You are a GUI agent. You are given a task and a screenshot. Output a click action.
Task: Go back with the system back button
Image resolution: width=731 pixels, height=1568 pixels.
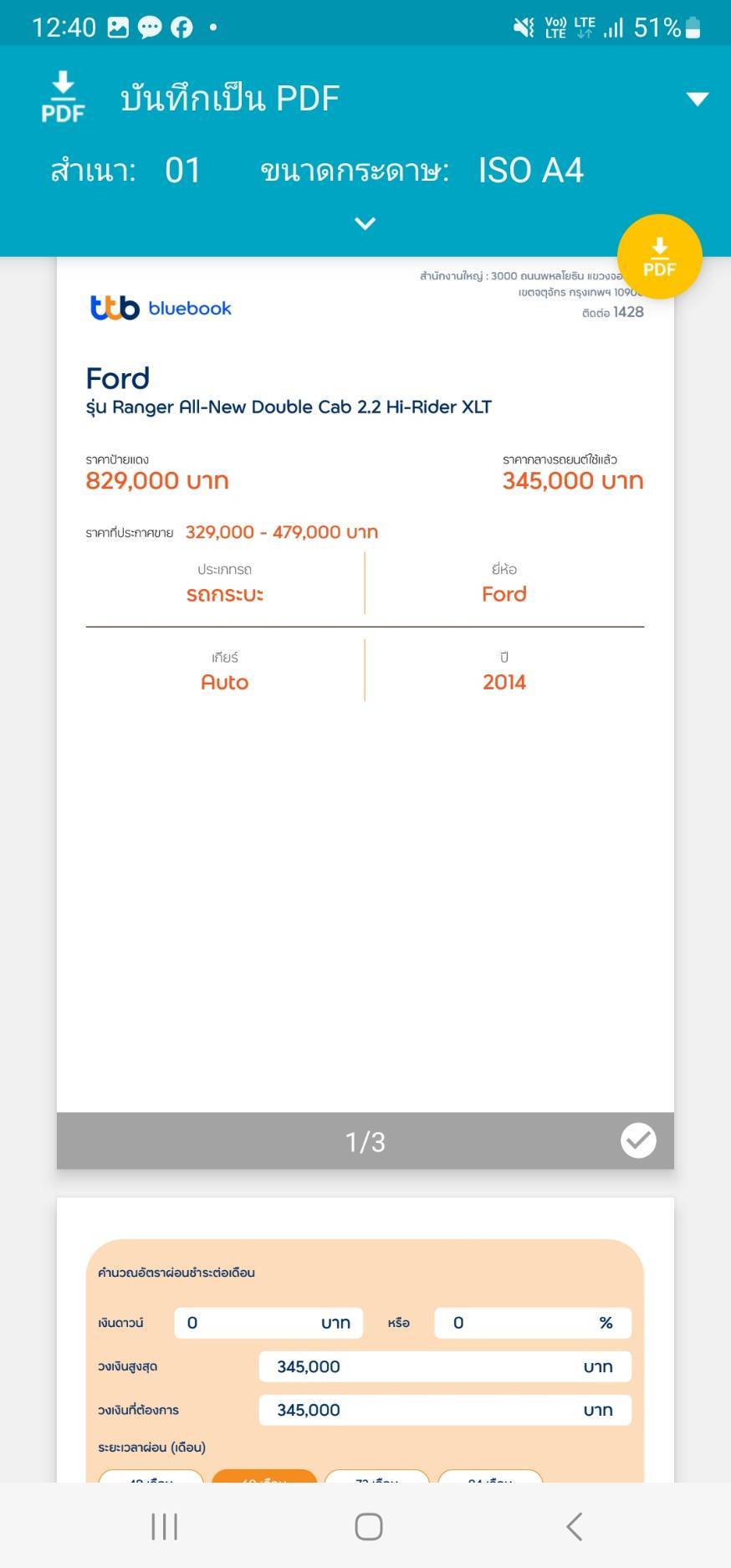tap(574, 1526)
